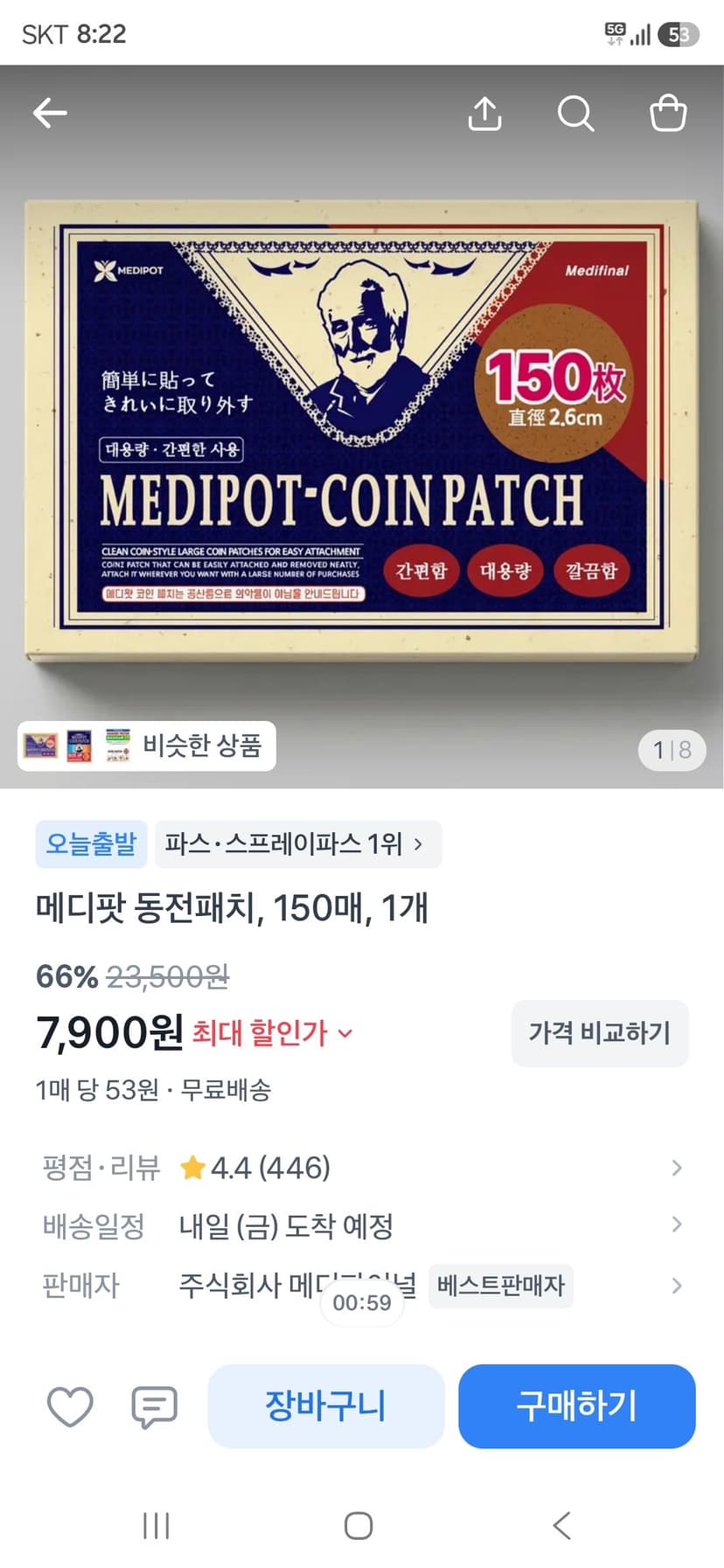Open the main product image
724x1568 pixels.
click(x=362, y=428)
